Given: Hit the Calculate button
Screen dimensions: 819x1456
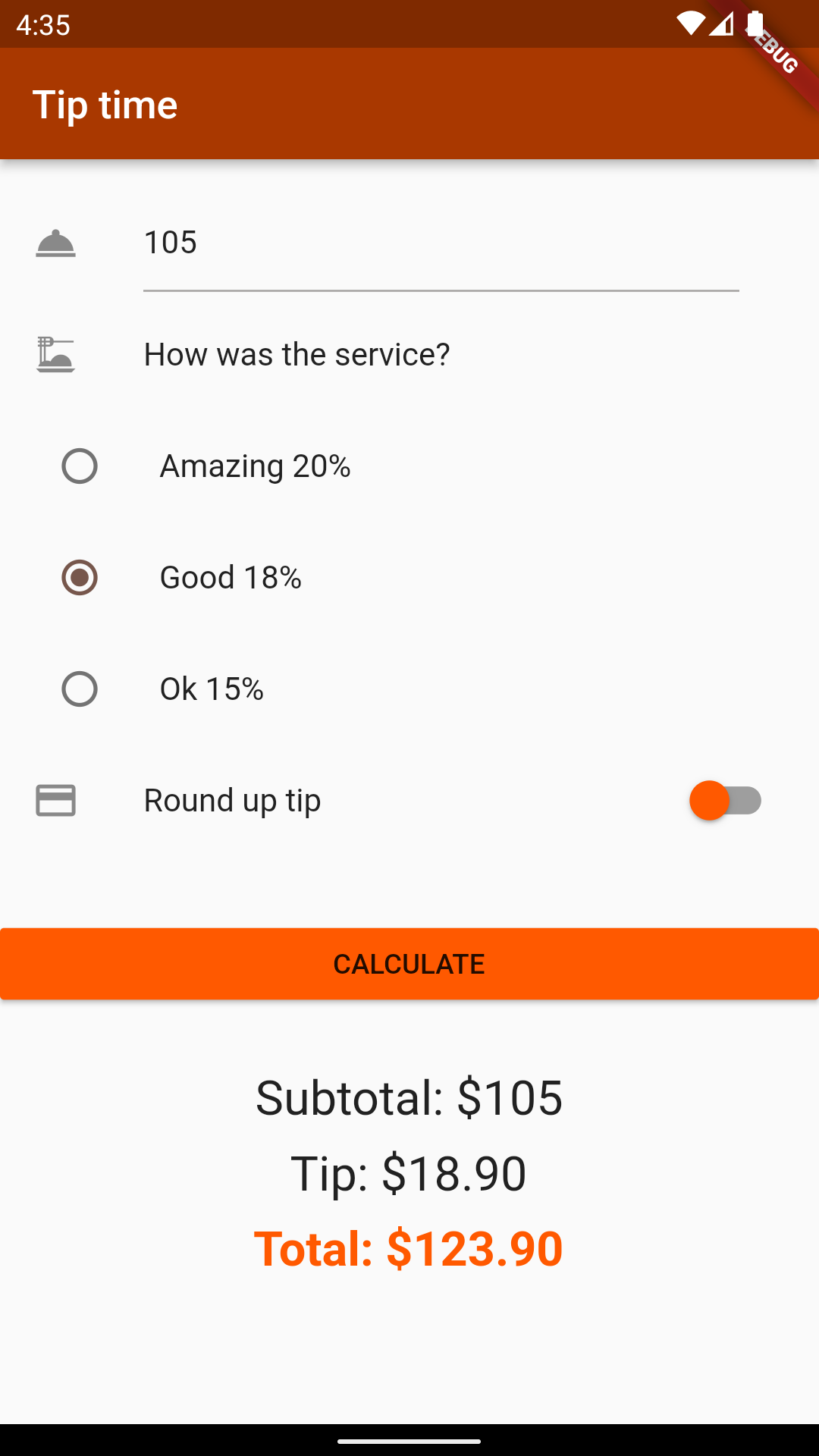Looking at the screenshot, I should point(409,964).
